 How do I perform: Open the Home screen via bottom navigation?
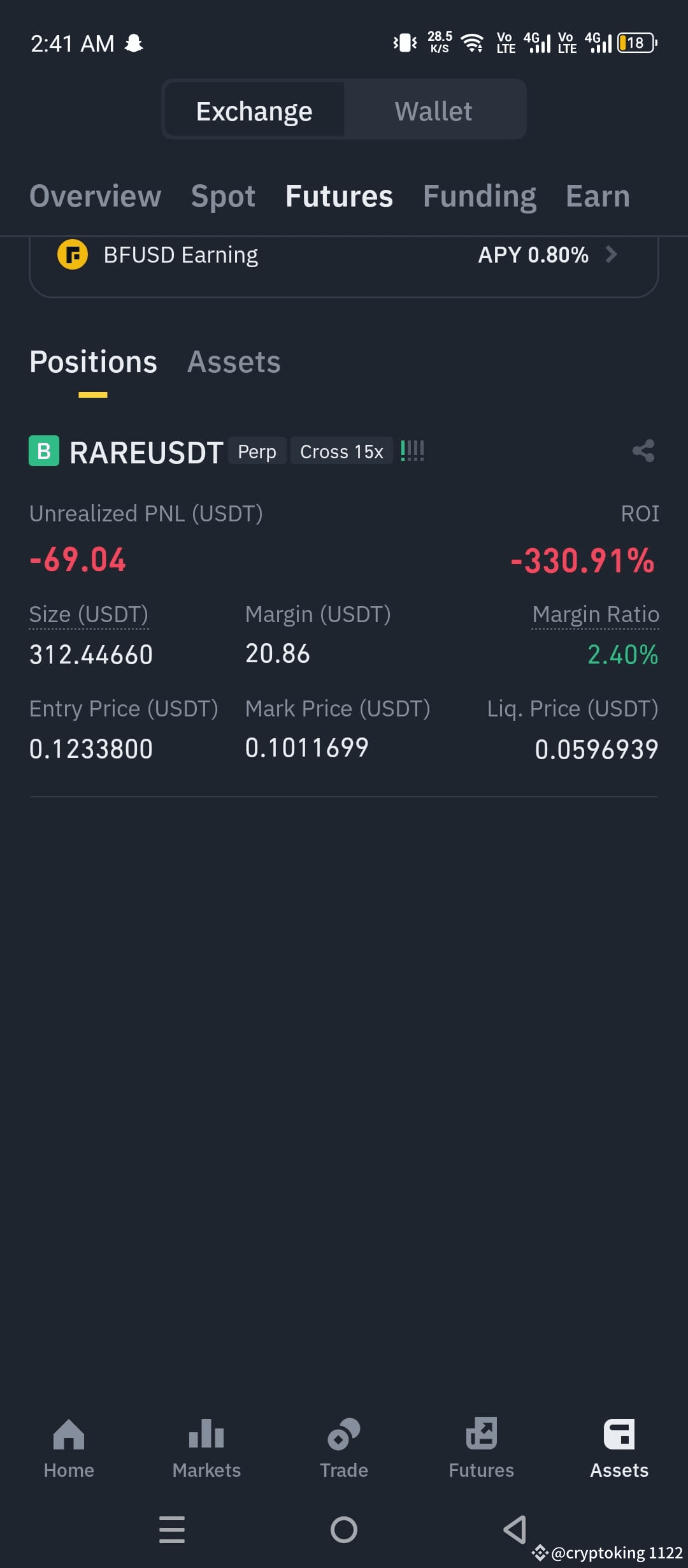click(69, 1450)
